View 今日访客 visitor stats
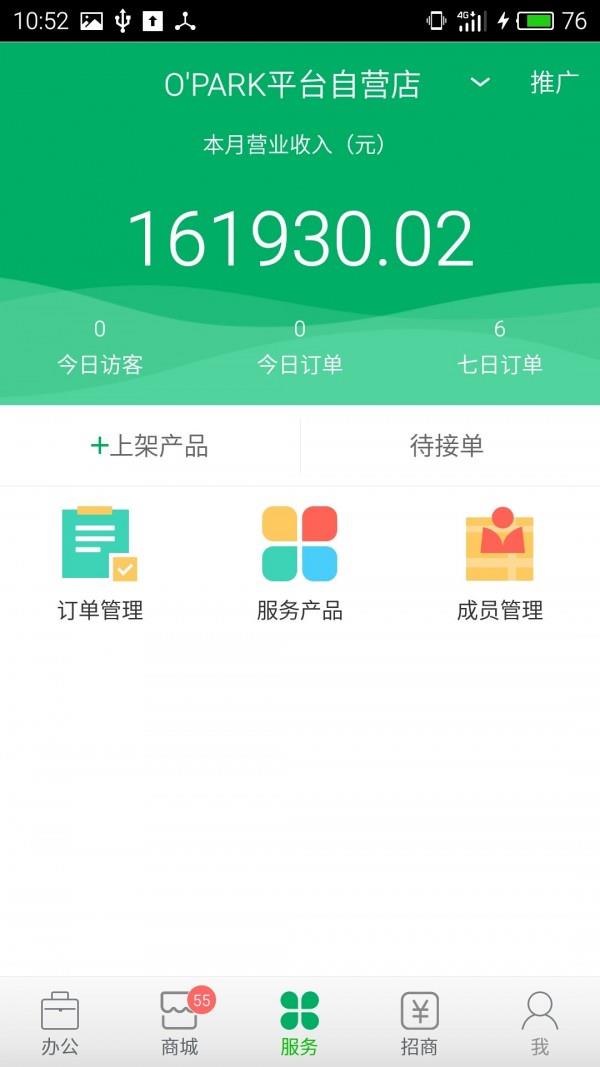Image resolution: width=600 pixels, height=1067 pixels. pyautogui.click(x=100, y=348)
